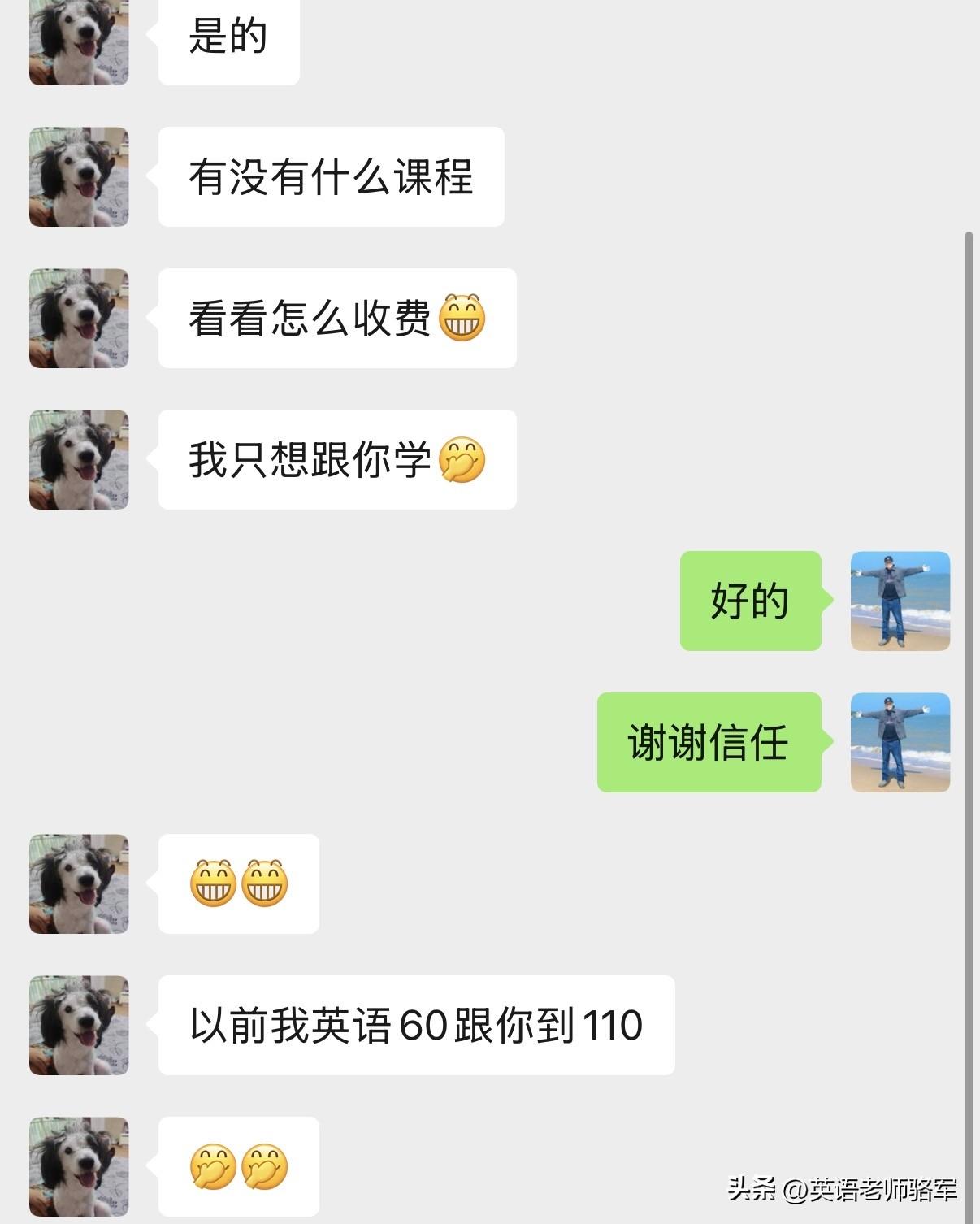This screenshot has width=980, height=1224.
Task: Tap the first giggling emoji in the bottom bubble
Action: [x=215, y=1166]
